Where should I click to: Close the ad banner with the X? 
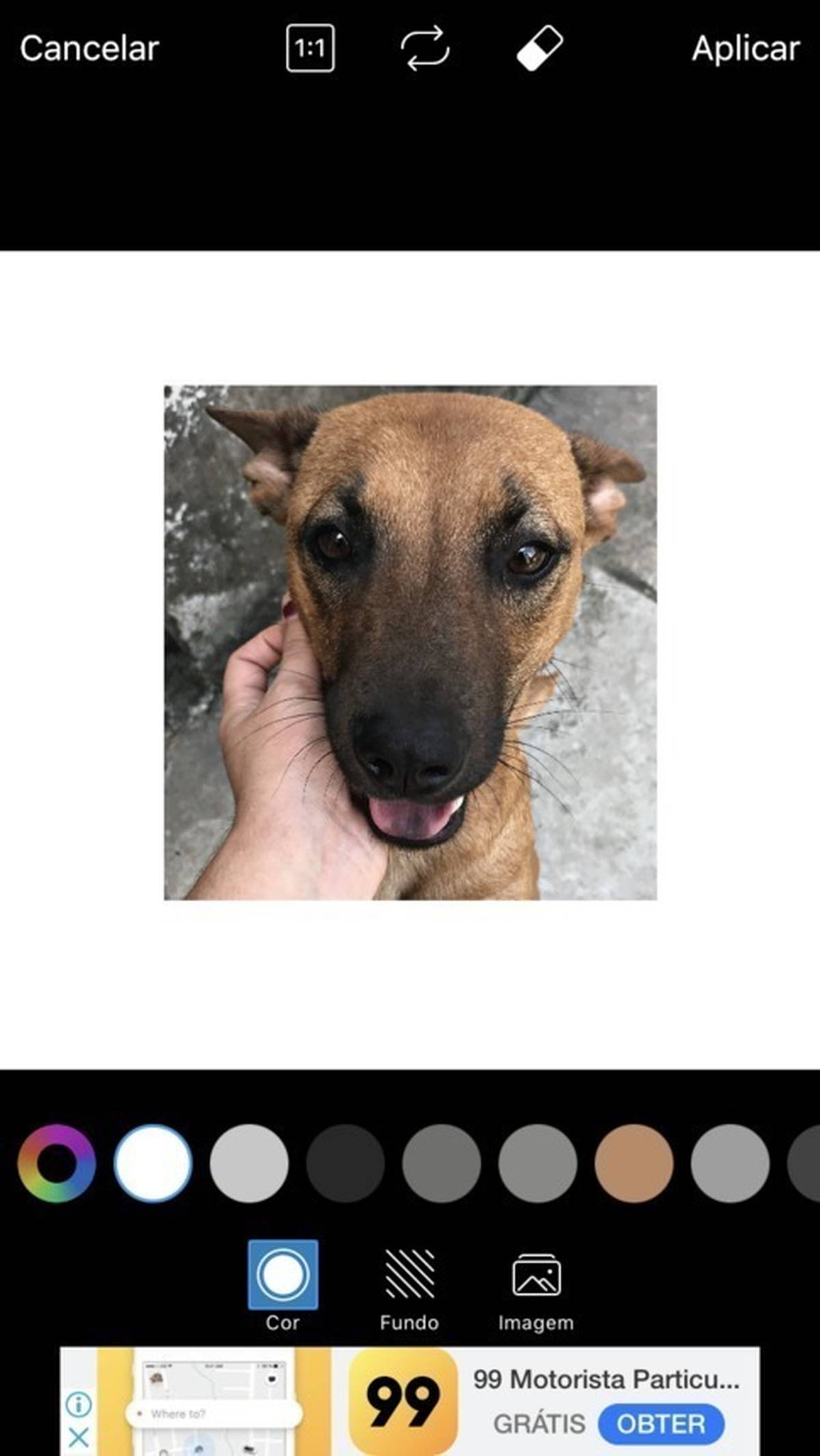(79, 1437)
